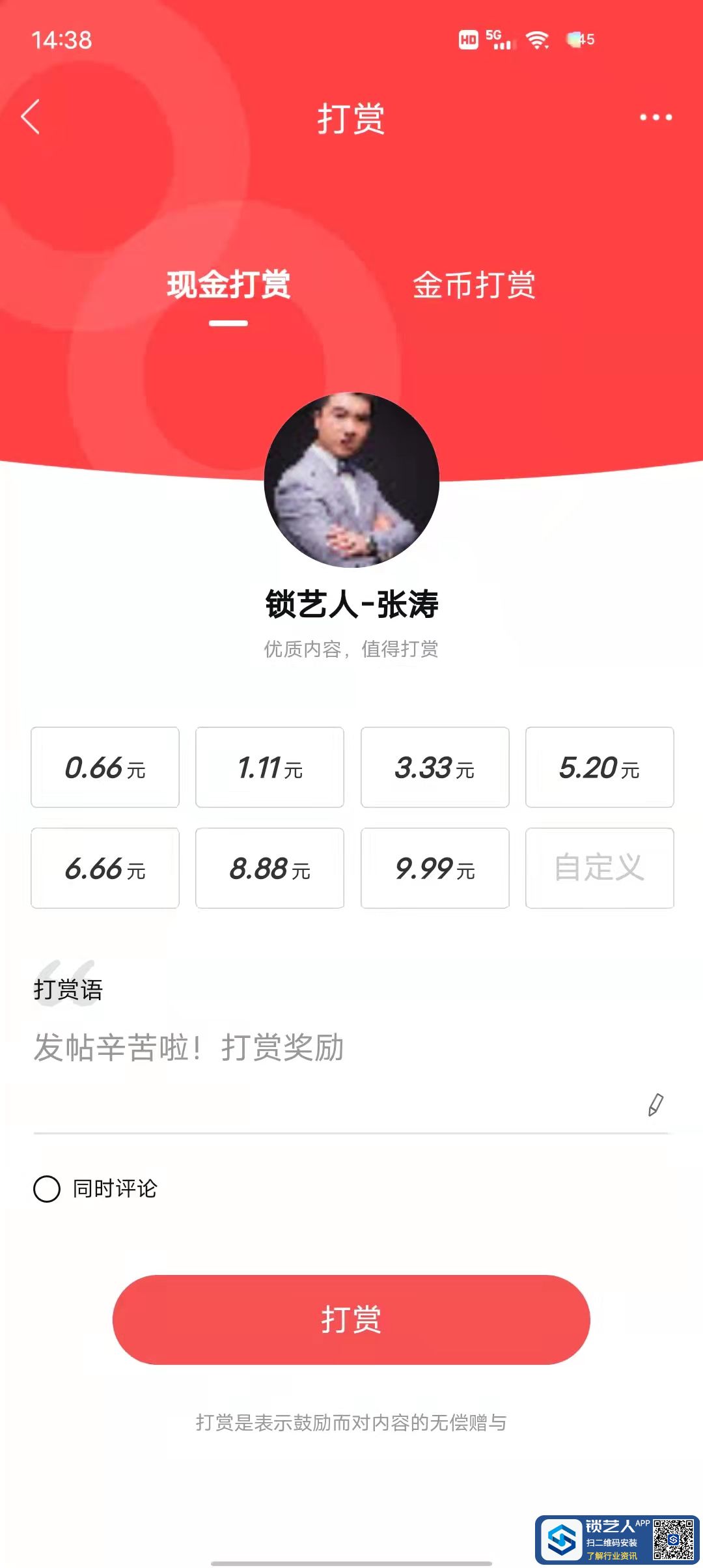Select the 6.66元 amount
The width and height of the screenshot is (703, 1568).
(105, 869)
